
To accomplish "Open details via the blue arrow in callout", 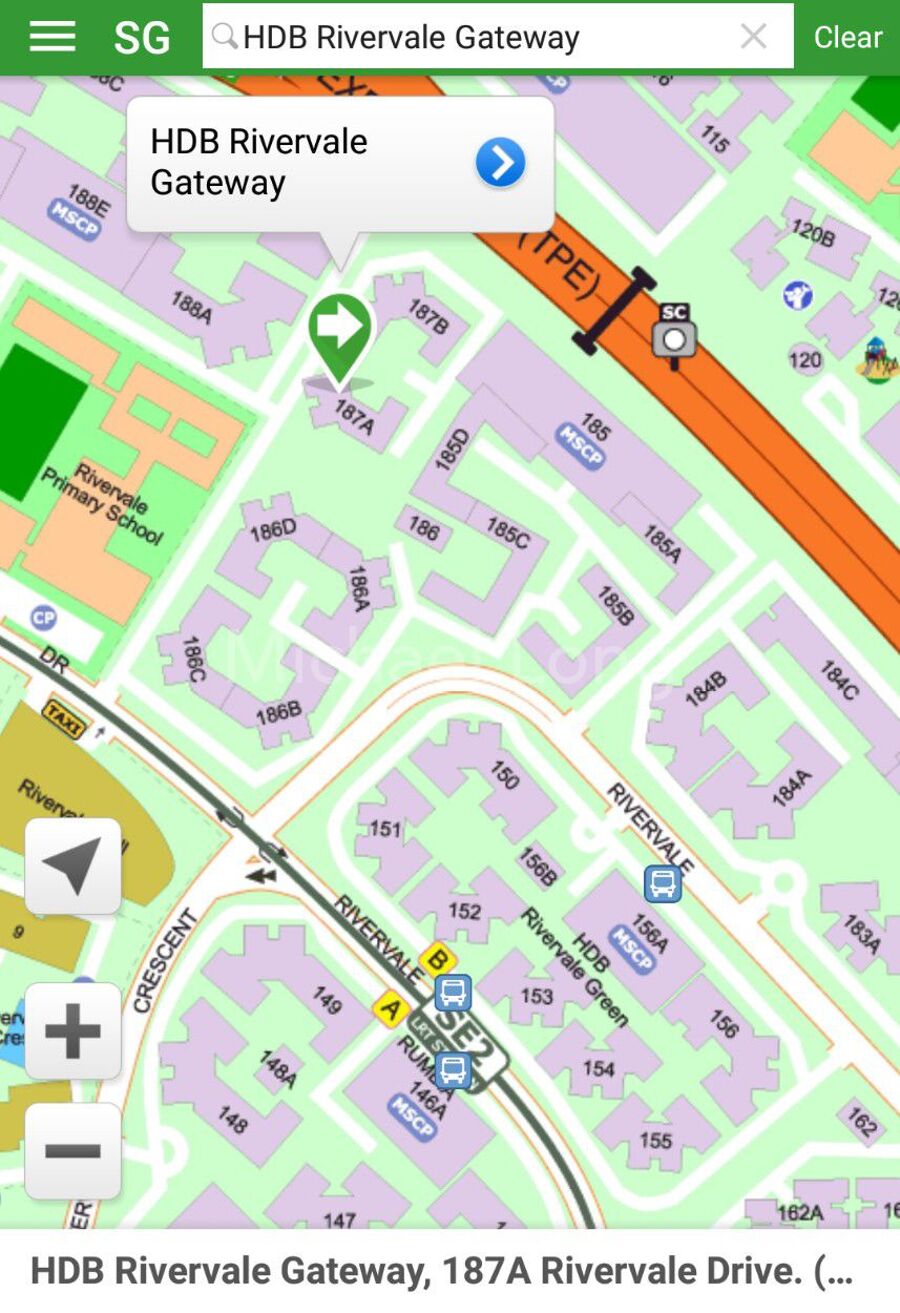I will click(x=500, y=162).
